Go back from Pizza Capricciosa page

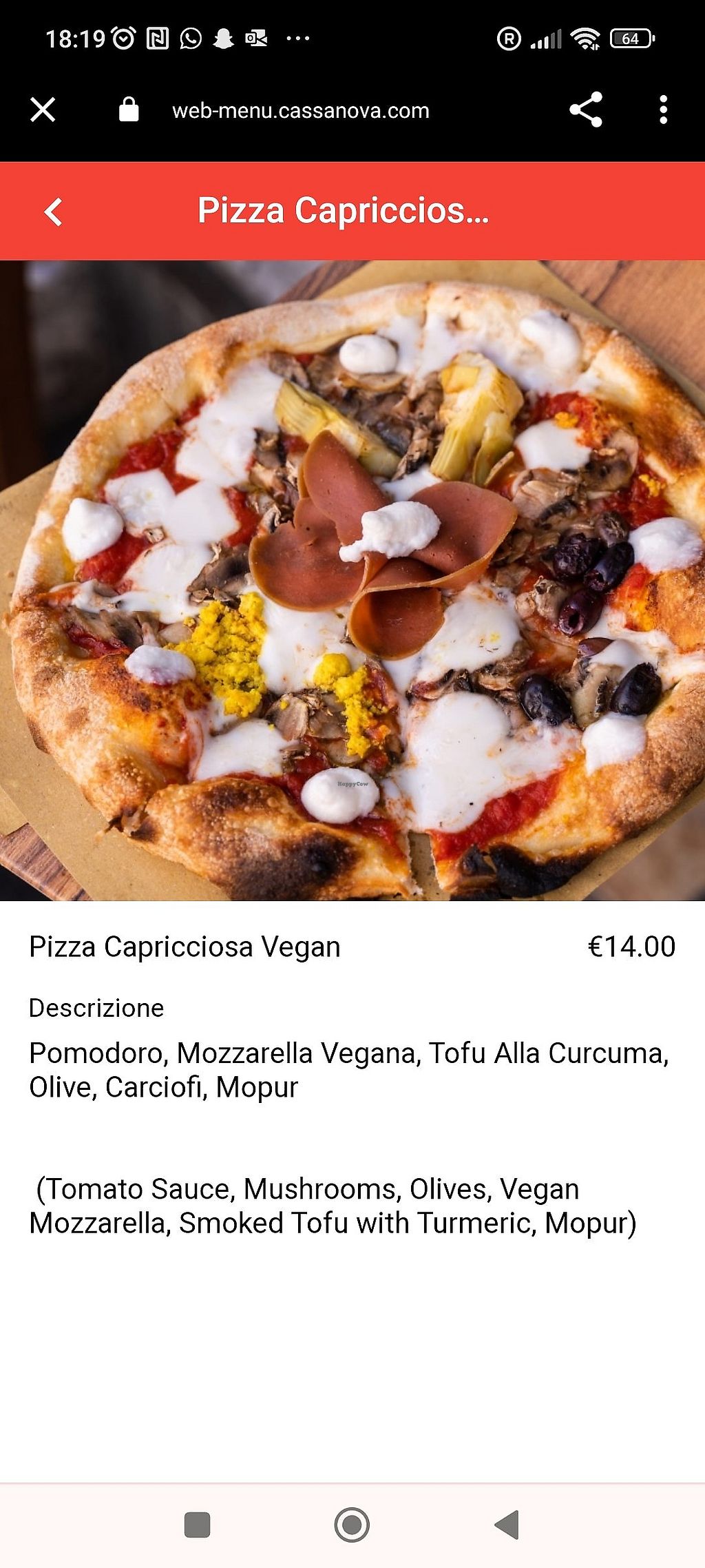click(54, 212)
